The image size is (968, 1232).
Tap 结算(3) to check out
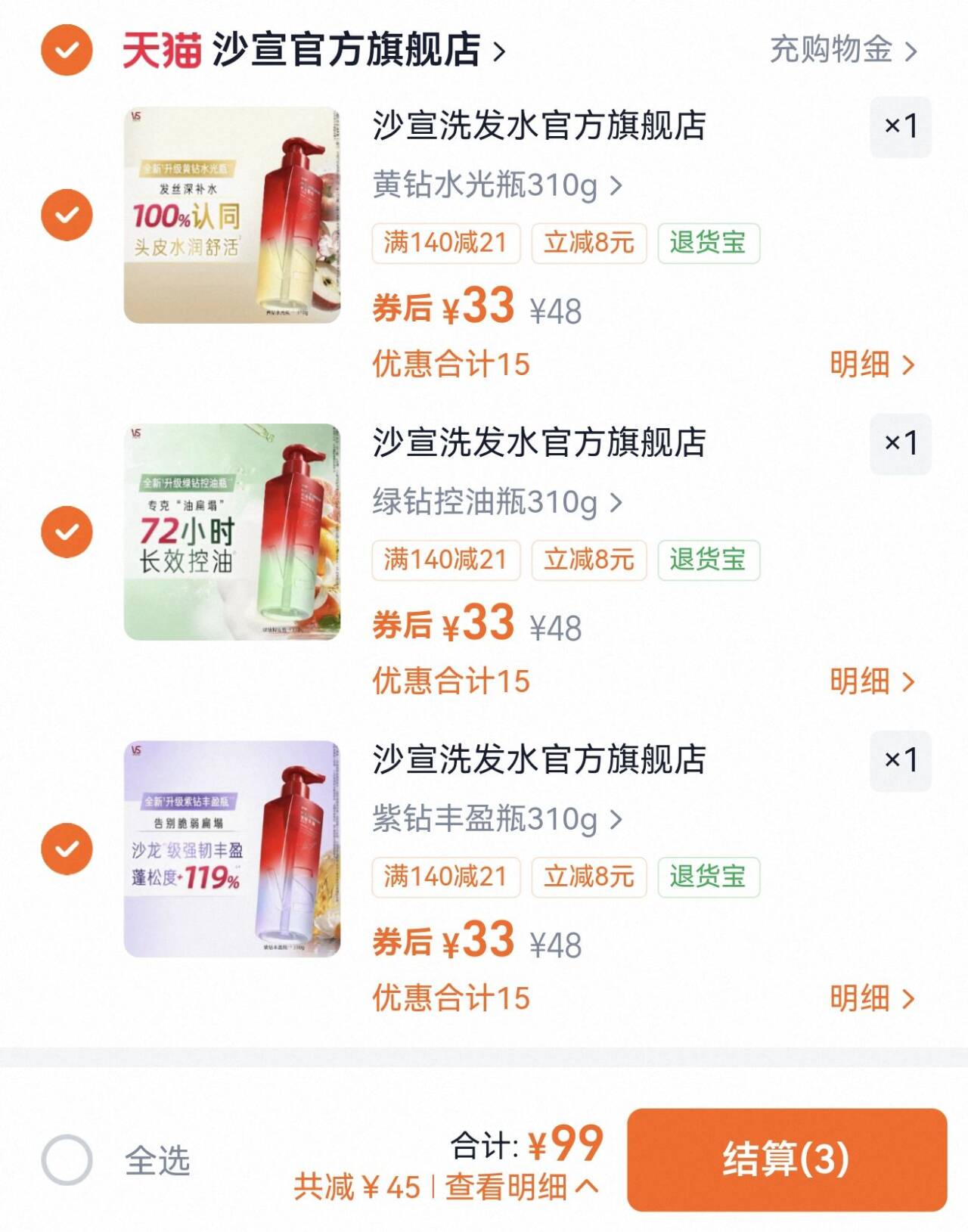click(x=786, y=1159)
